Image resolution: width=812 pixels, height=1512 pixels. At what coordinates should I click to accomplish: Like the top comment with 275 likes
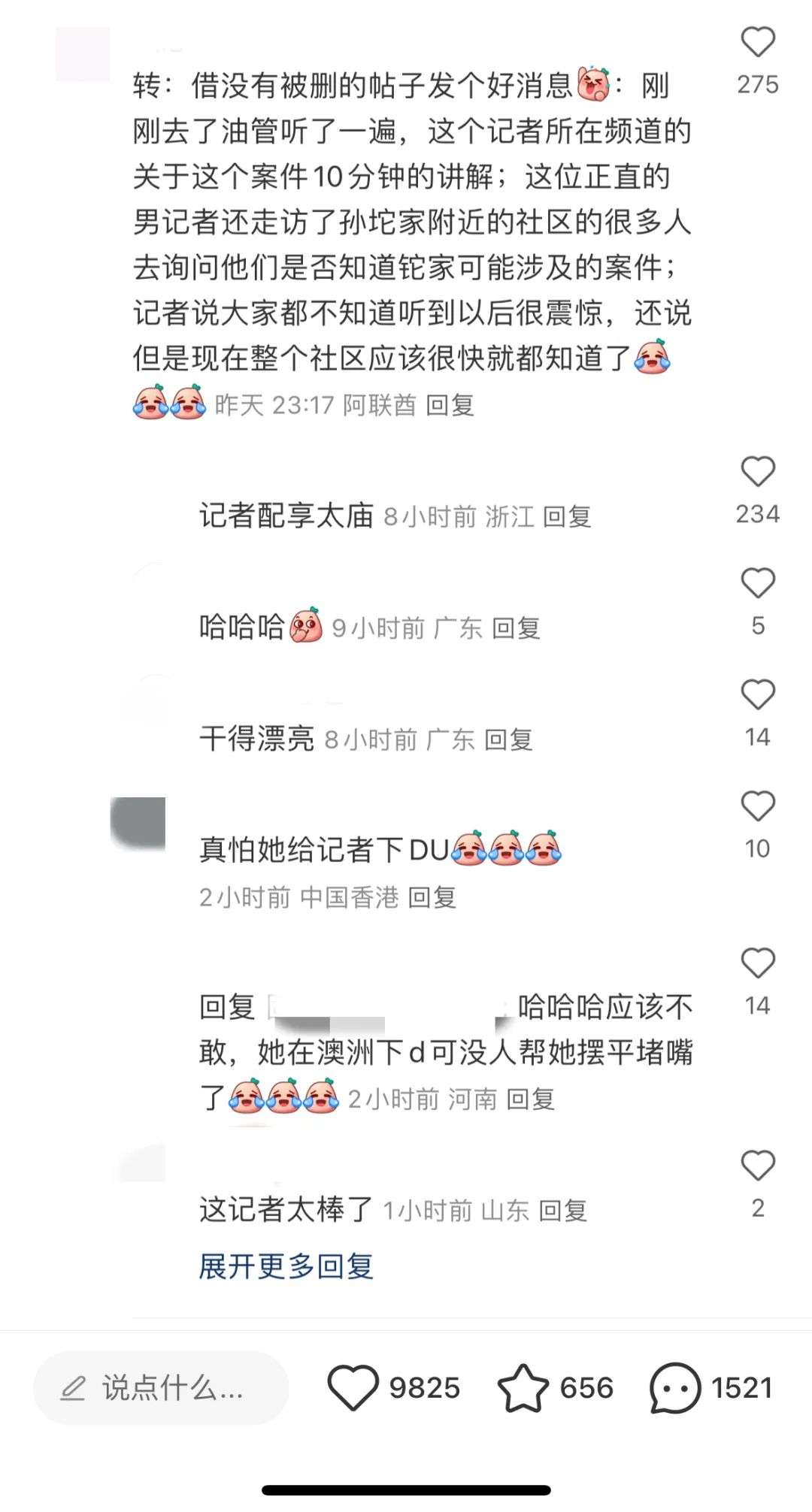click(x=757, y=42)
